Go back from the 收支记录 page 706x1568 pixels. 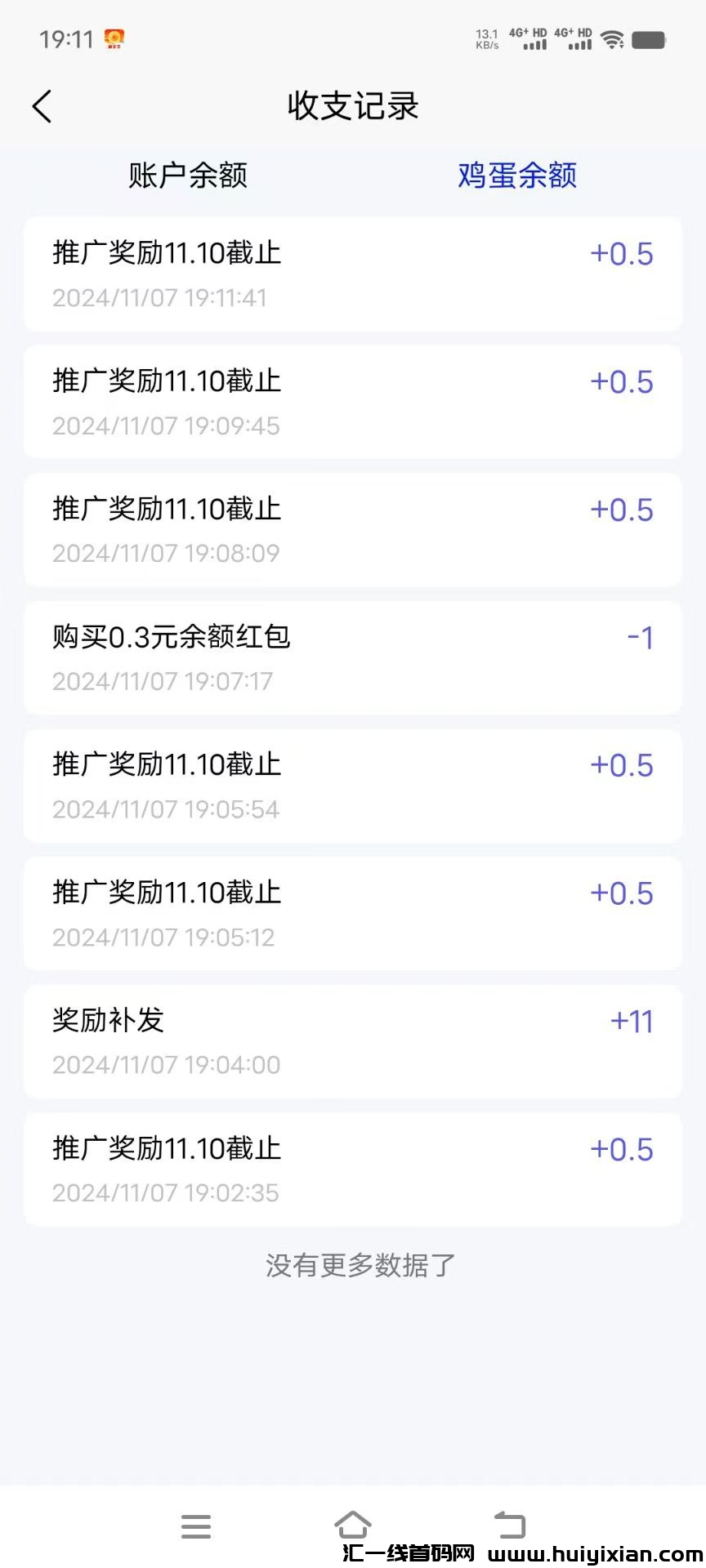tap(42, 106)
